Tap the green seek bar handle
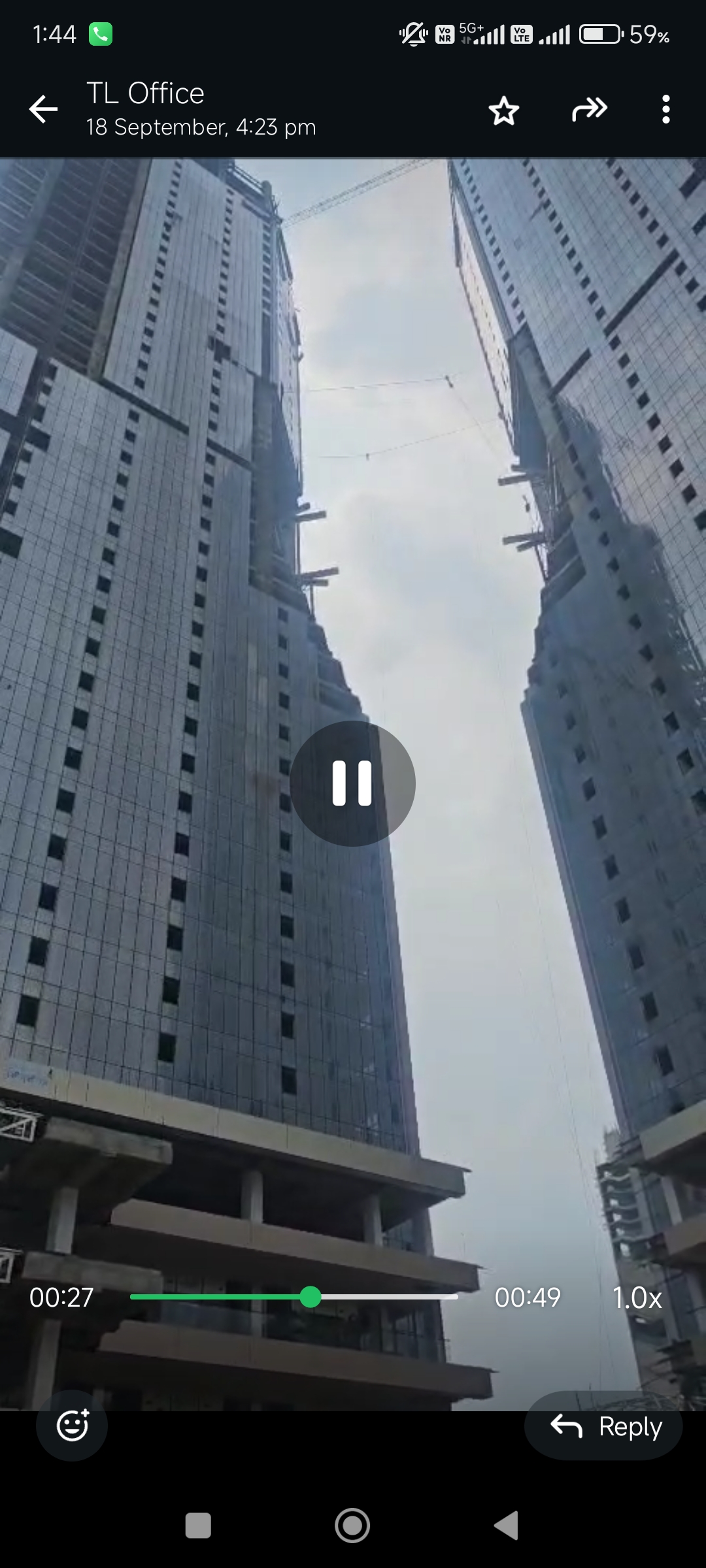The height and width of the screenshot is (1568, 706). click(x=311, y=1297)
